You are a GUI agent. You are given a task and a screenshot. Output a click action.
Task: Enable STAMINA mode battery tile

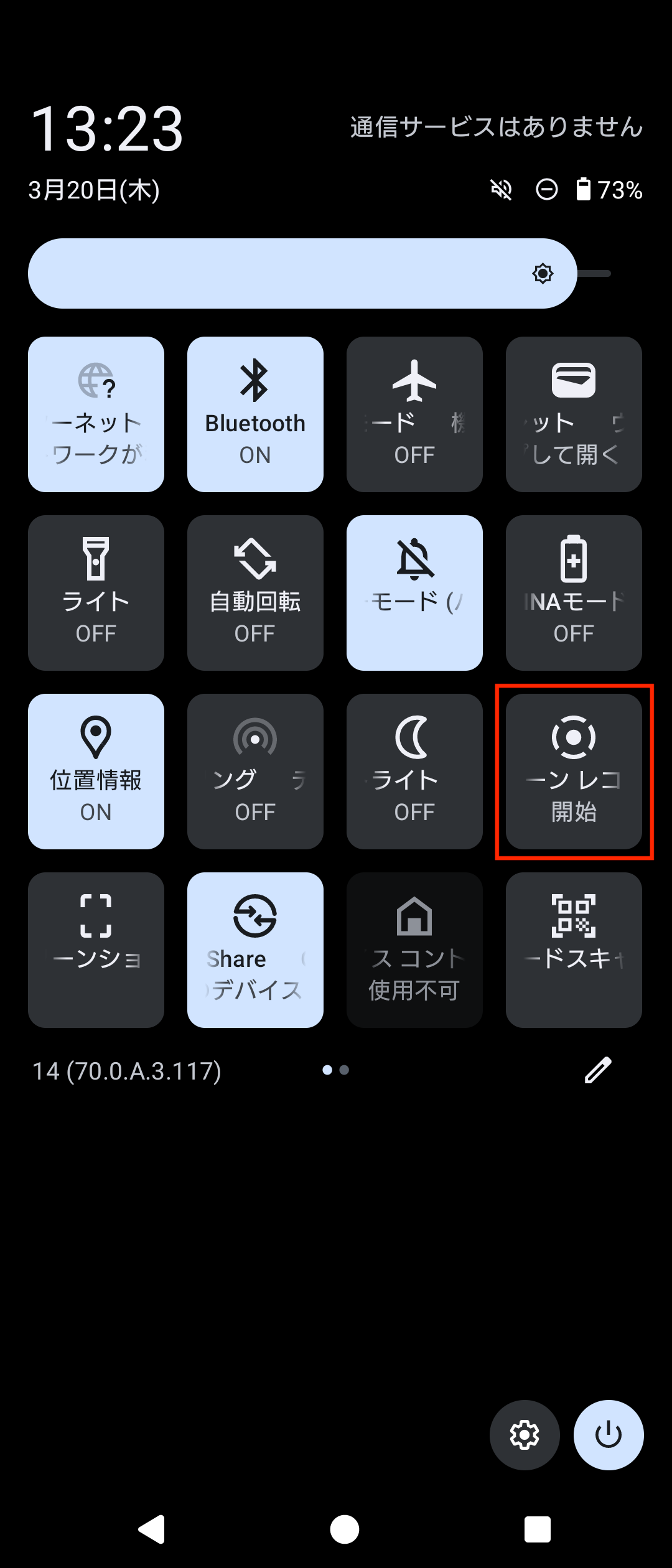[574, 593]
